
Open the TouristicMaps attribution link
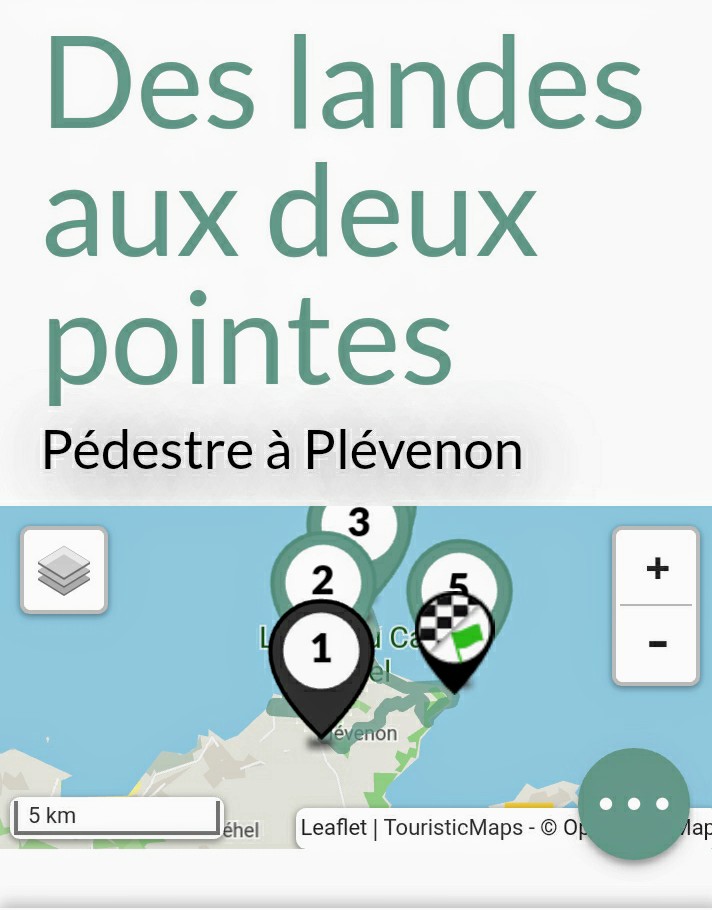453,828
